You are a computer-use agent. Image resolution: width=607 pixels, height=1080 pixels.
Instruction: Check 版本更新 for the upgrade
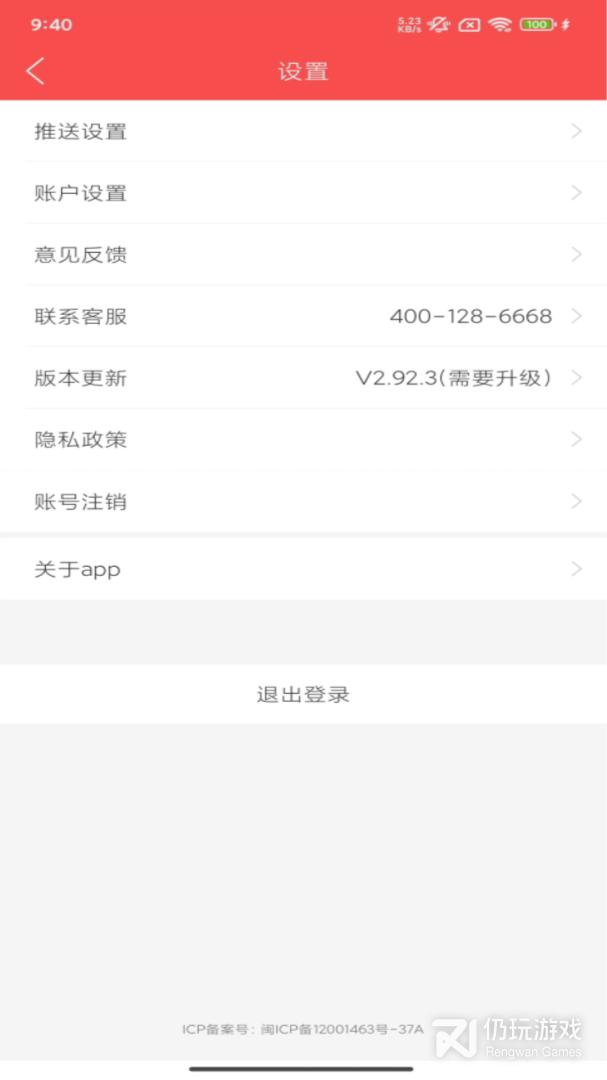[x=303, y=378]
